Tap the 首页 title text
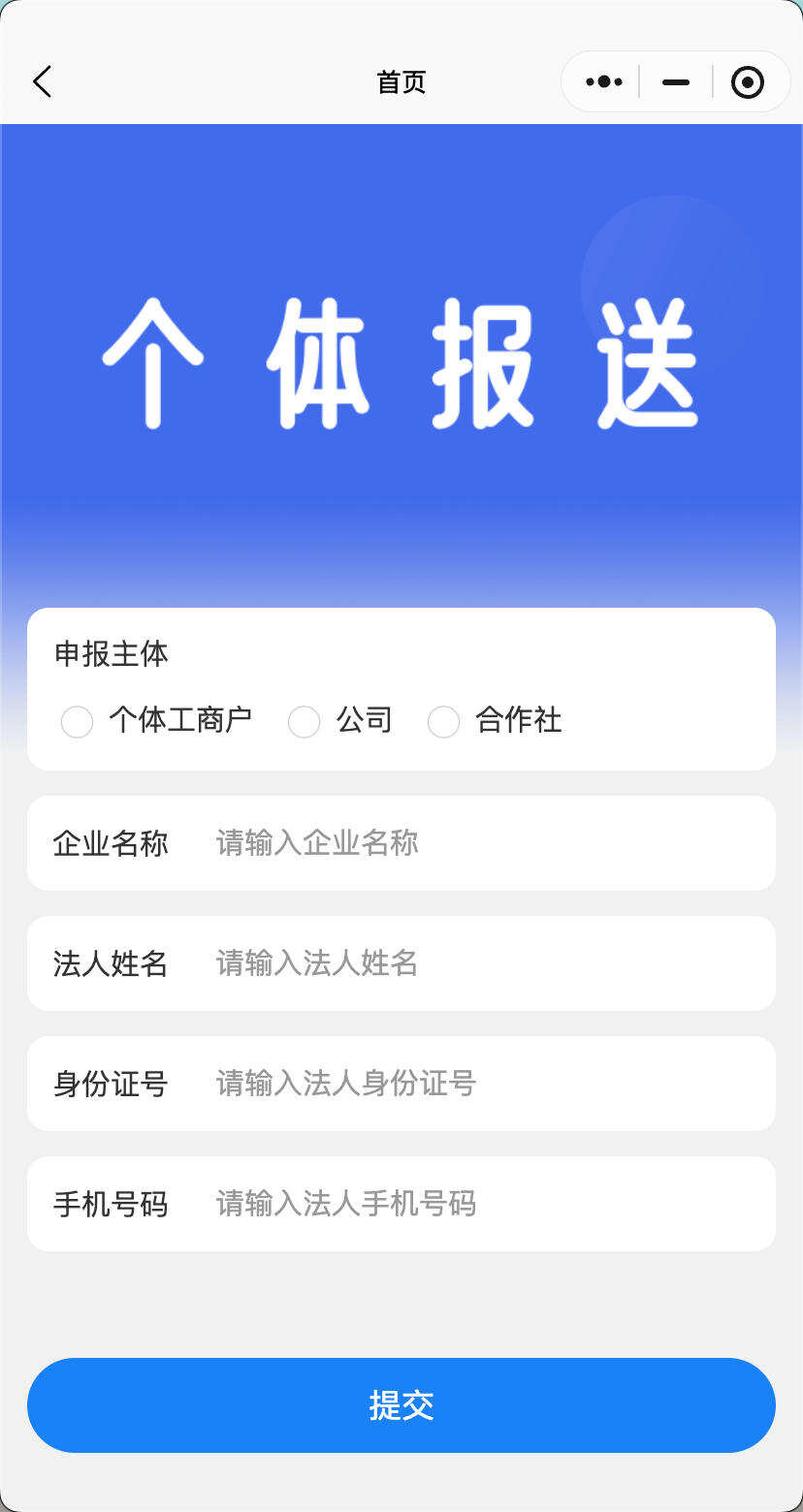The image size is (803, 1512). [x=401, y=81]
